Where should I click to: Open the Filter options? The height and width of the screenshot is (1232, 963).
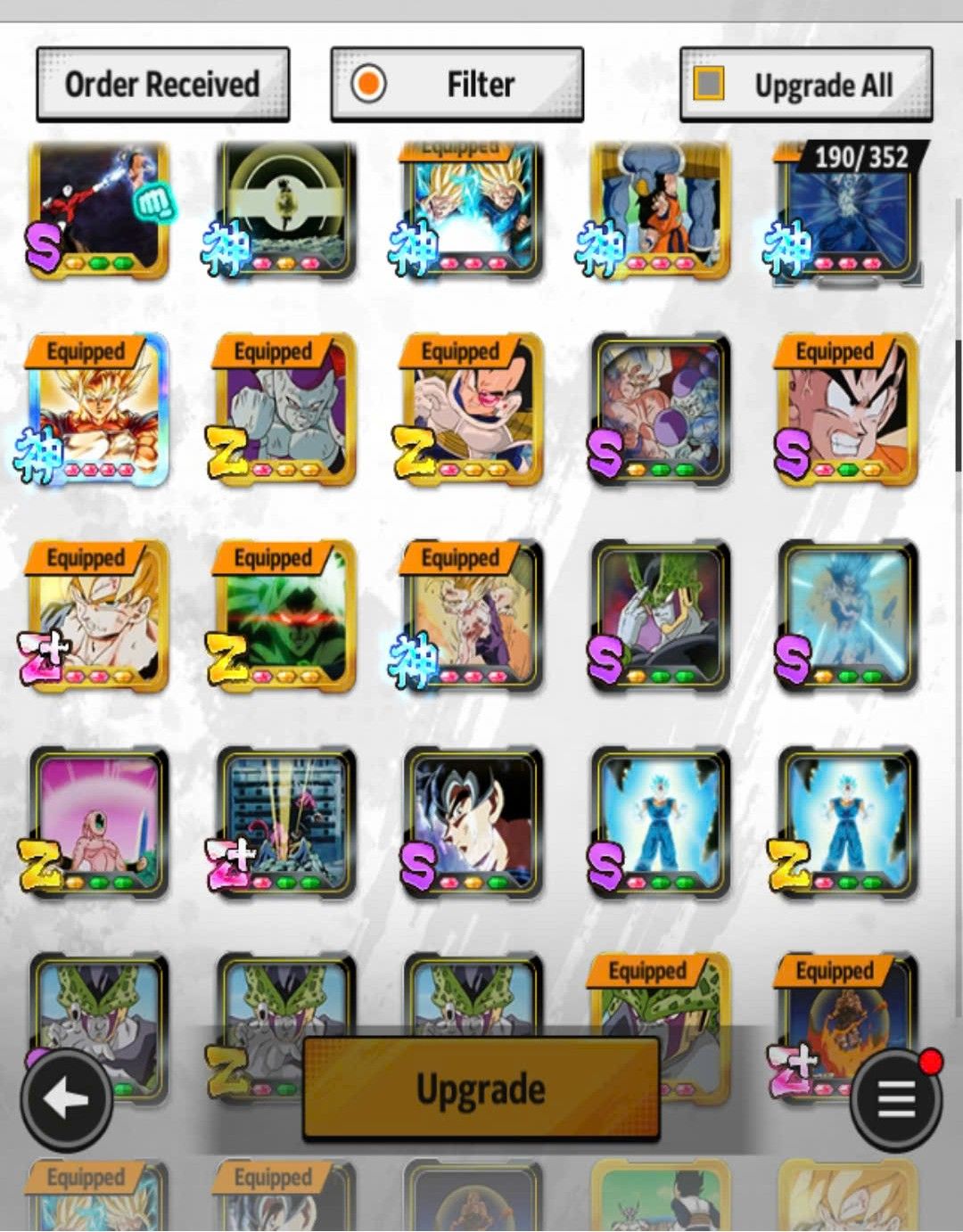tap(457, 85)
